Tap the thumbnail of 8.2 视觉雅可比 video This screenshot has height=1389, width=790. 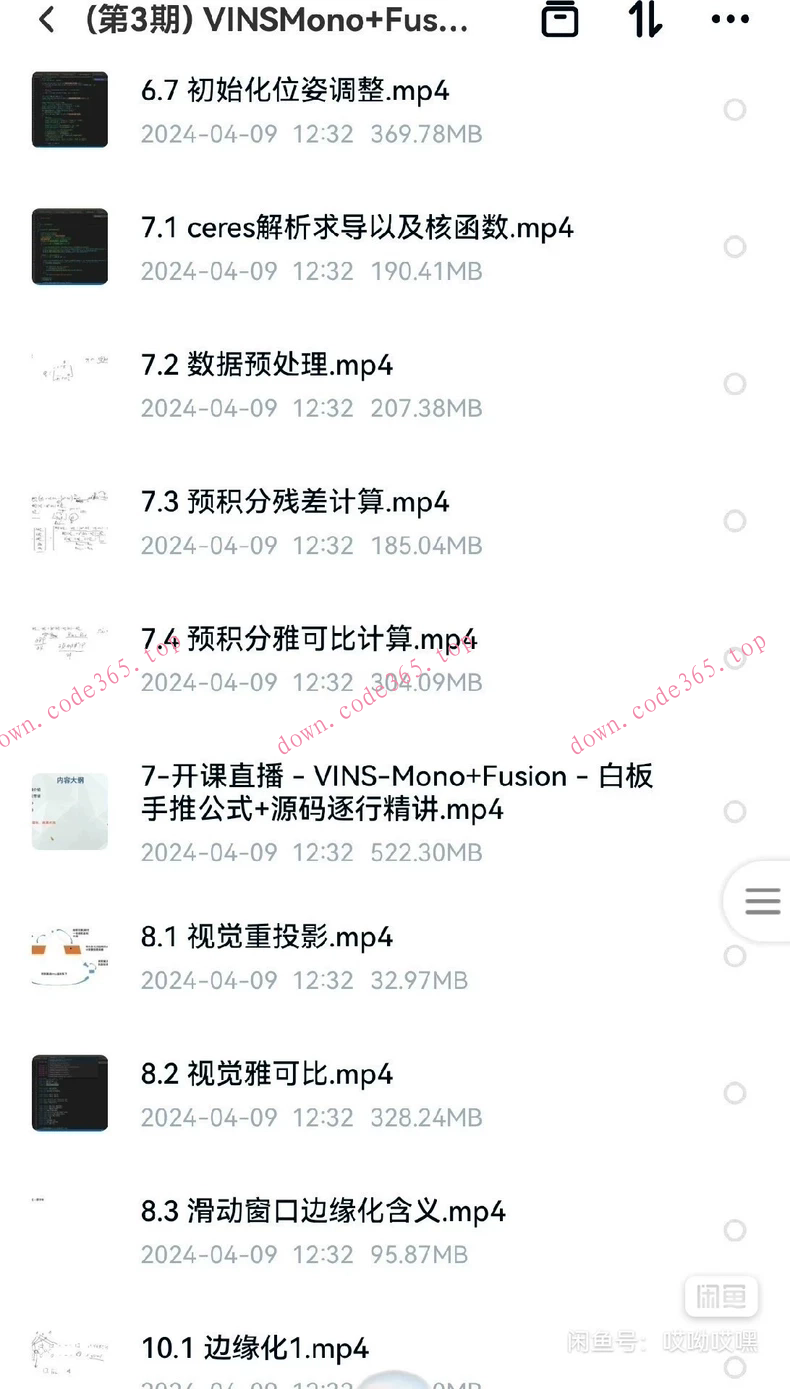[69, 1093]
